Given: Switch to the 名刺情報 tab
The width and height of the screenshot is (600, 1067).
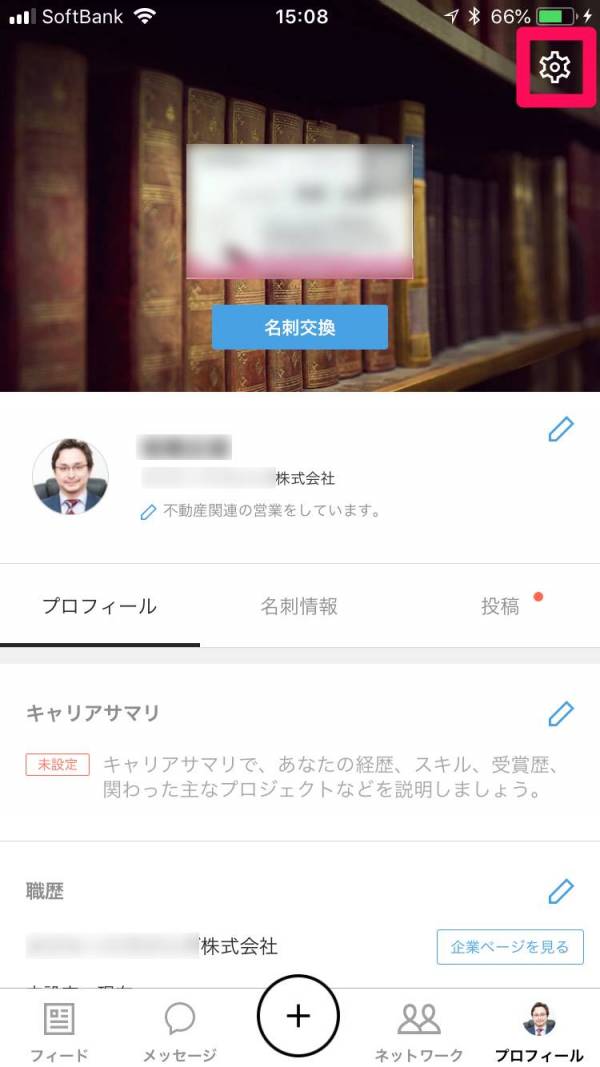Looking at the screenshot, I should pyautogui.click(x=299, y=606).
